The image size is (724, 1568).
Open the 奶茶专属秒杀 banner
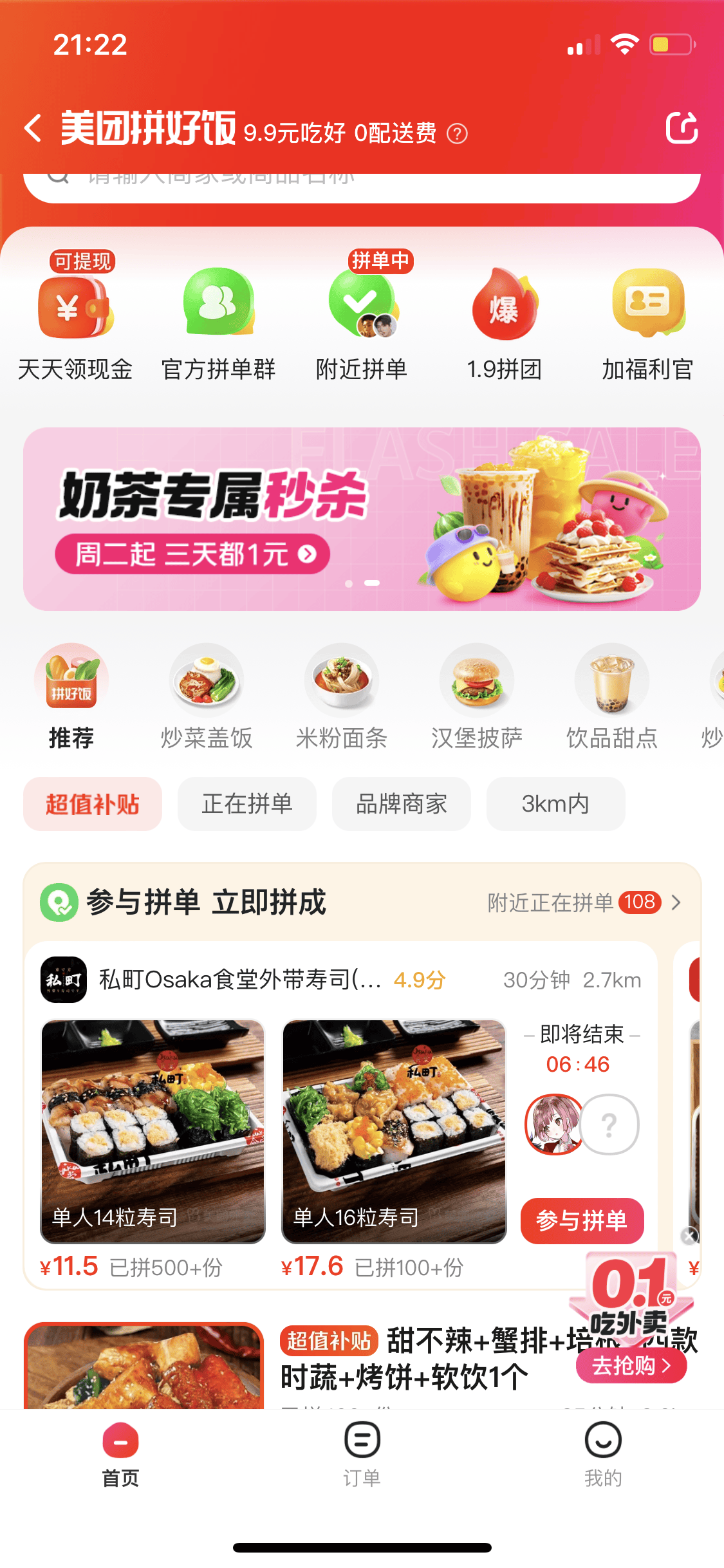point(362,519)
